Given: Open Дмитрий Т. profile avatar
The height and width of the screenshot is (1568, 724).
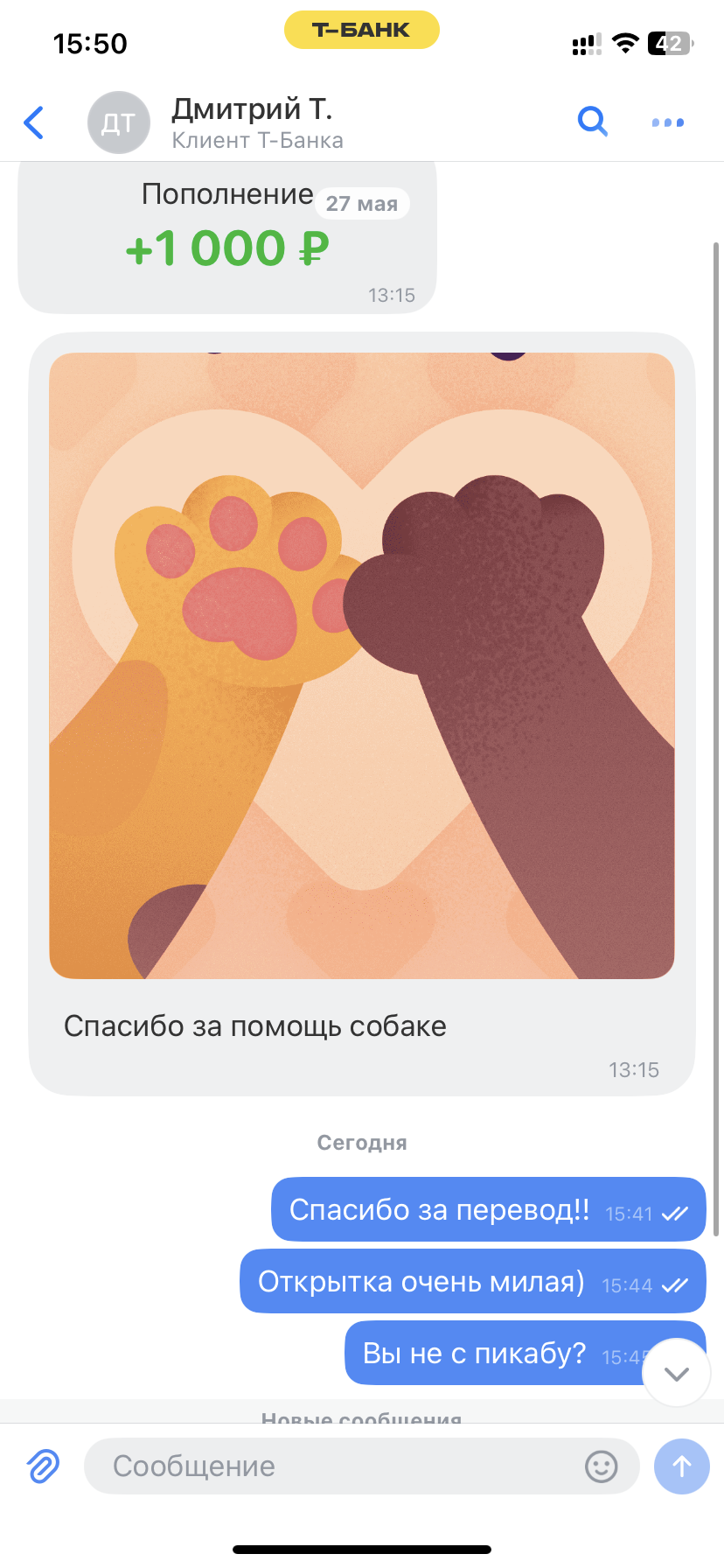Looking at the screenshot, I should point(118,122).
